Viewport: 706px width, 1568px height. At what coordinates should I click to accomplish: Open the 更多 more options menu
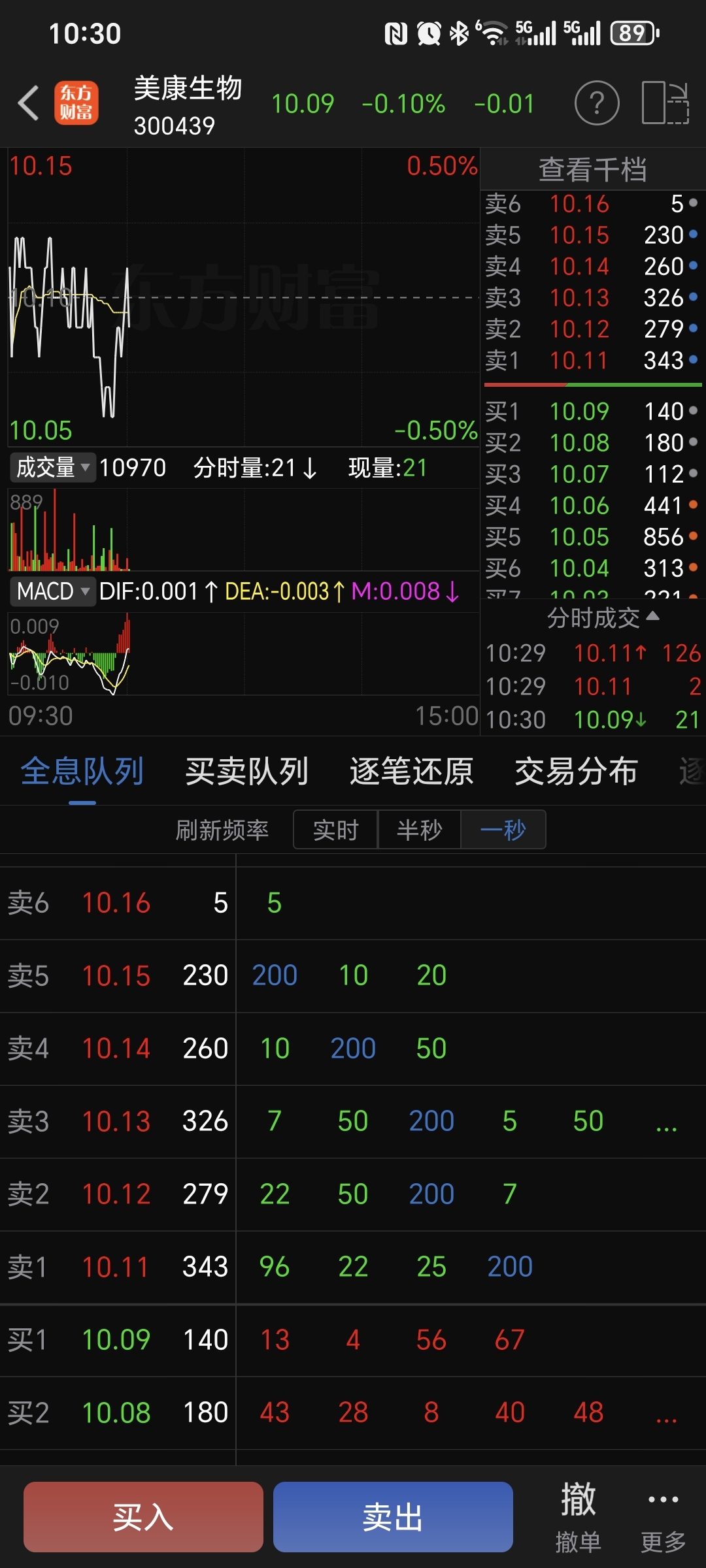tap(664, 1516)
